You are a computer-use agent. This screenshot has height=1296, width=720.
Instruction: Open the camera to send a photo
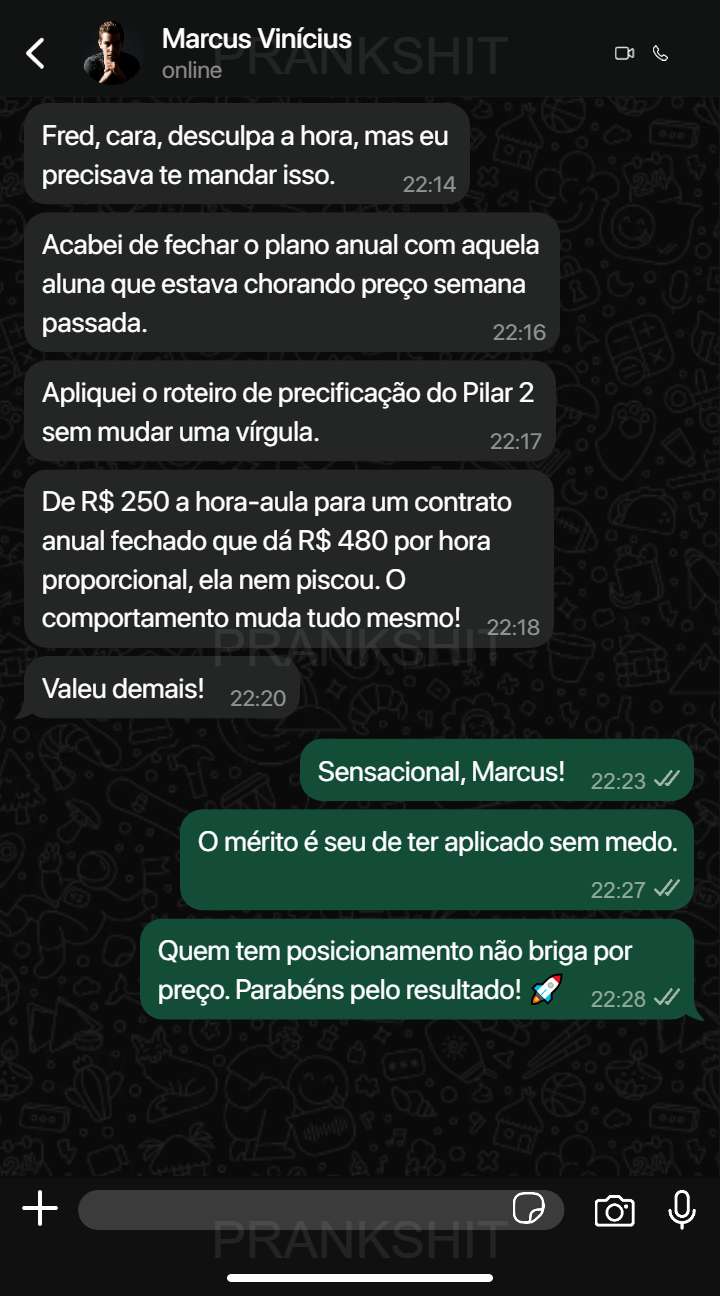click(614, 1210)
